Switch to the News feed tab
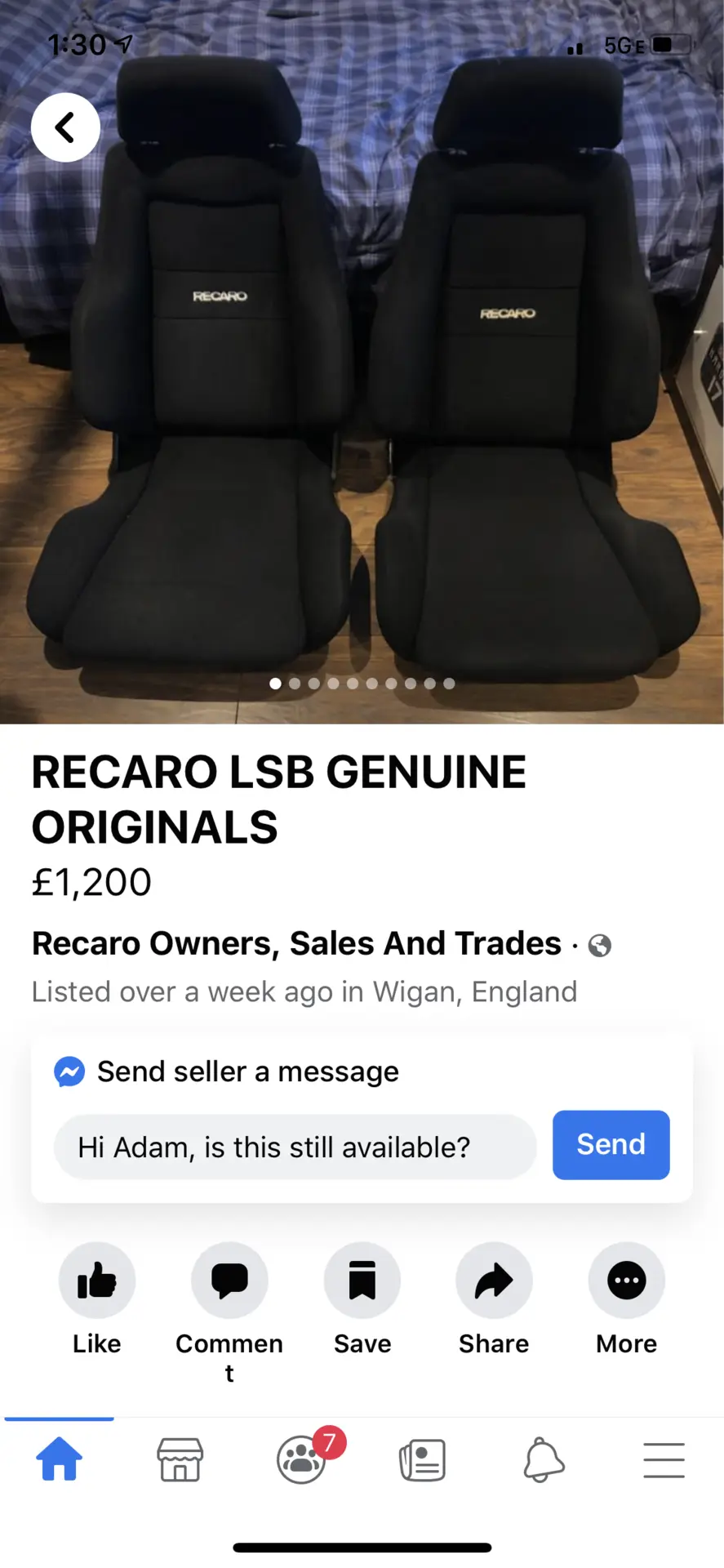 click(x=422, y=1459)
